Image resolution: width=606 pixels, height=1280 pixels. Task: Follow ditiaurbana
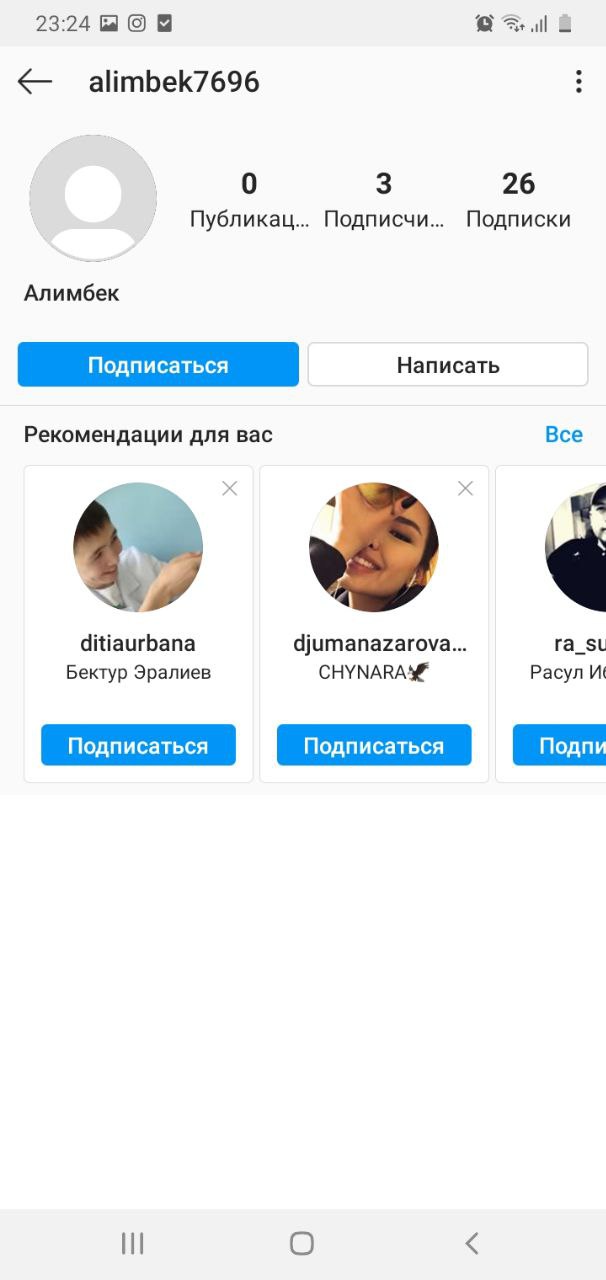coord(138,746)
